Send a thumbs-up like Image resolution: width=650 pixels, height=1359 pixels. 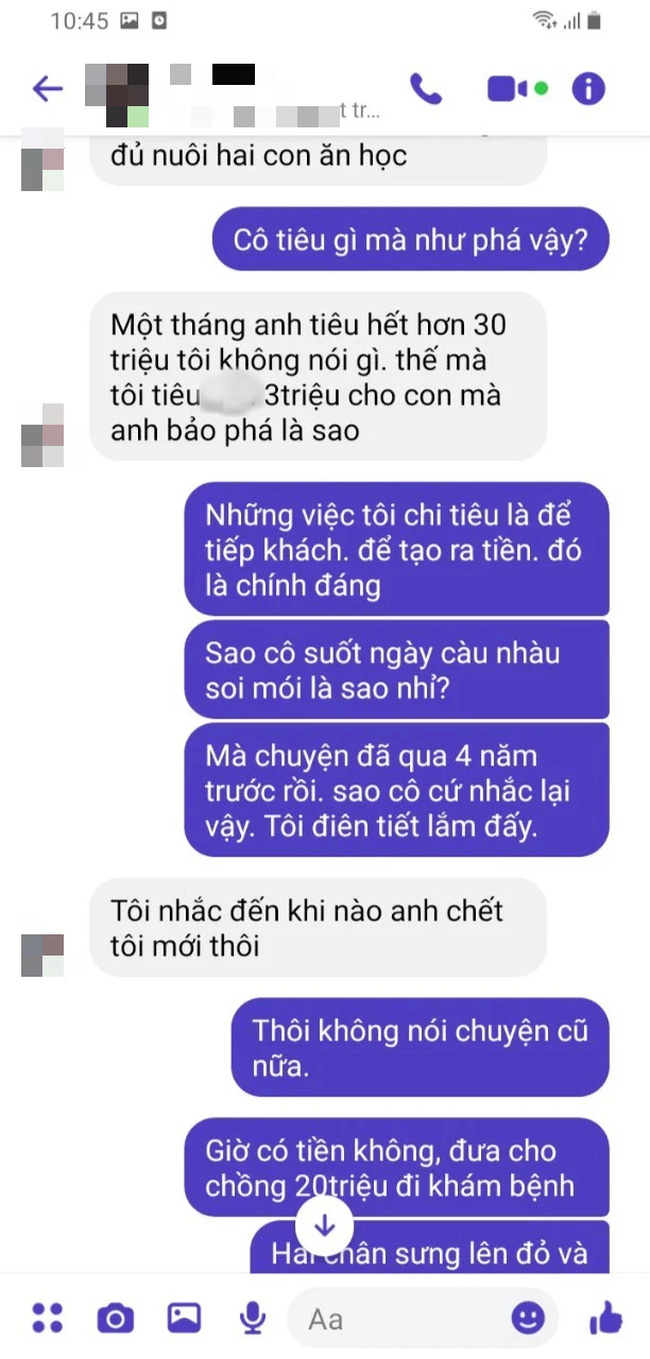606,1318
